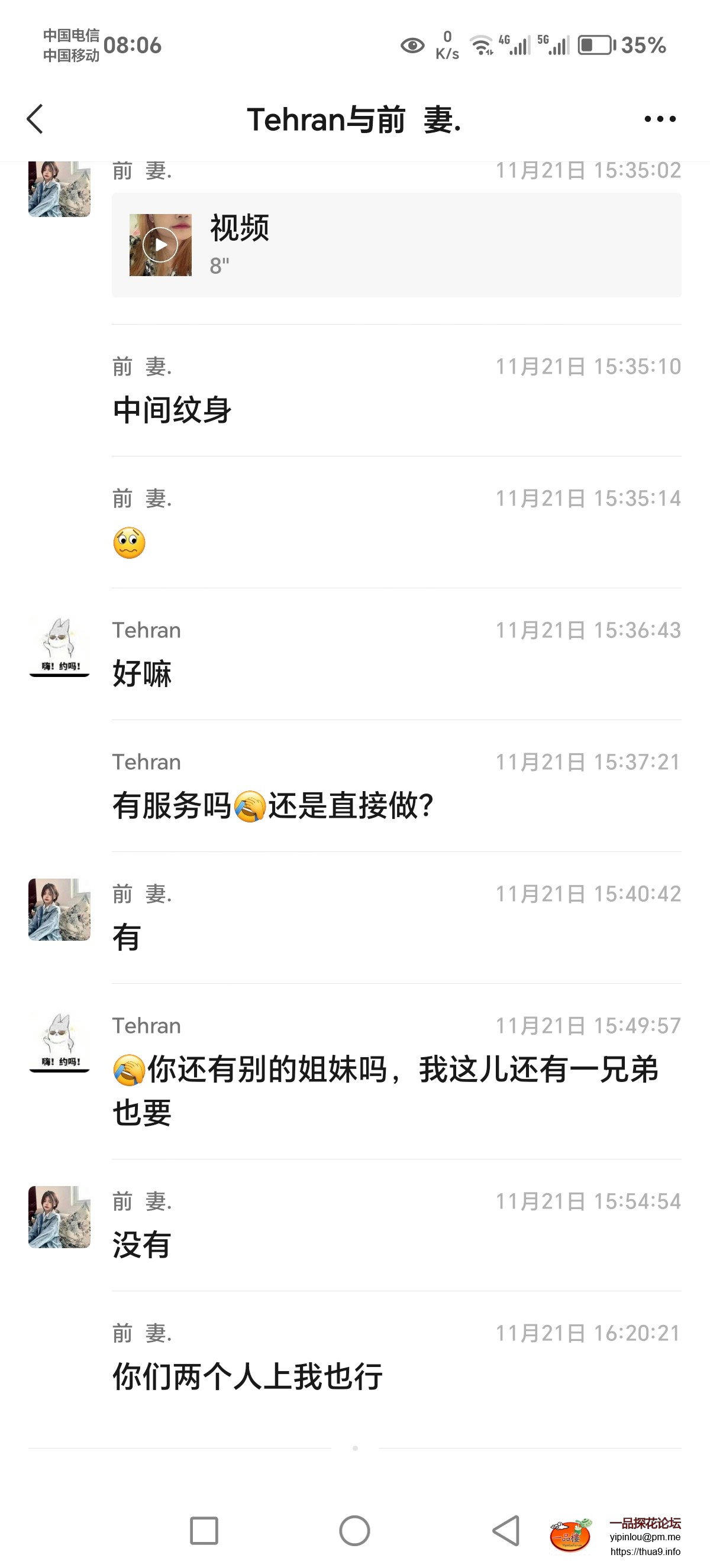Play the 8-second video message
710x1568 pixels.
tap(160, 244)
